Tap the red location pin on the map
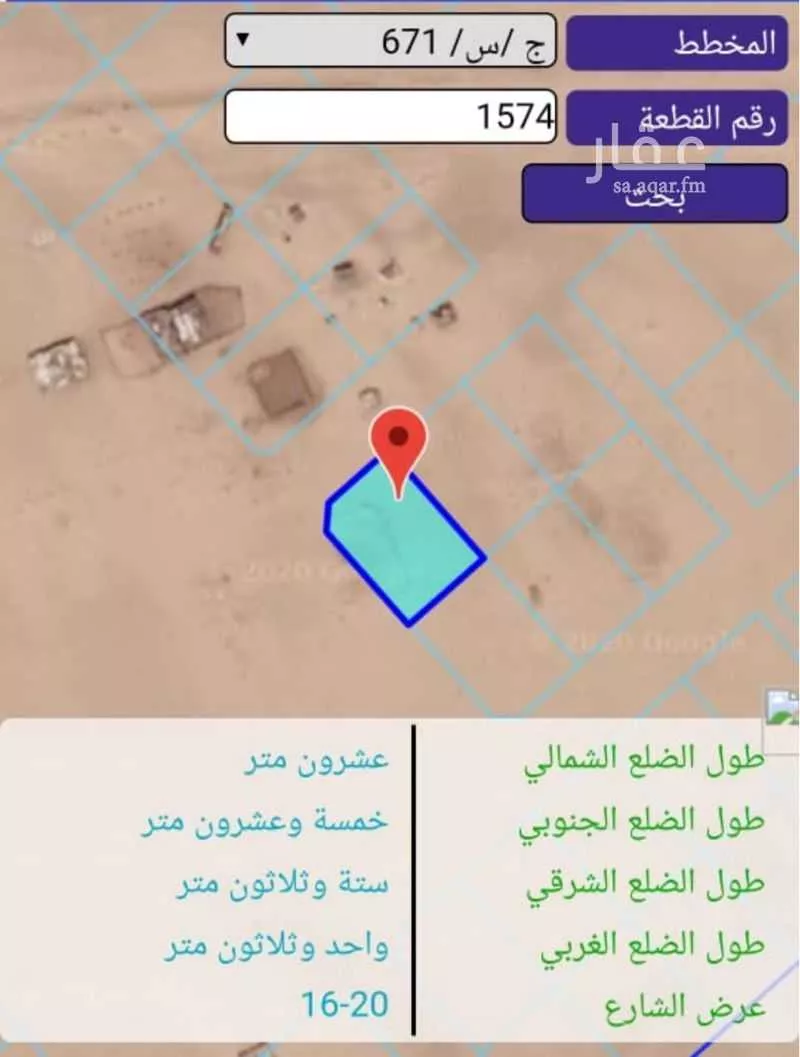The image size is (800, 1057). pos(399,442)
